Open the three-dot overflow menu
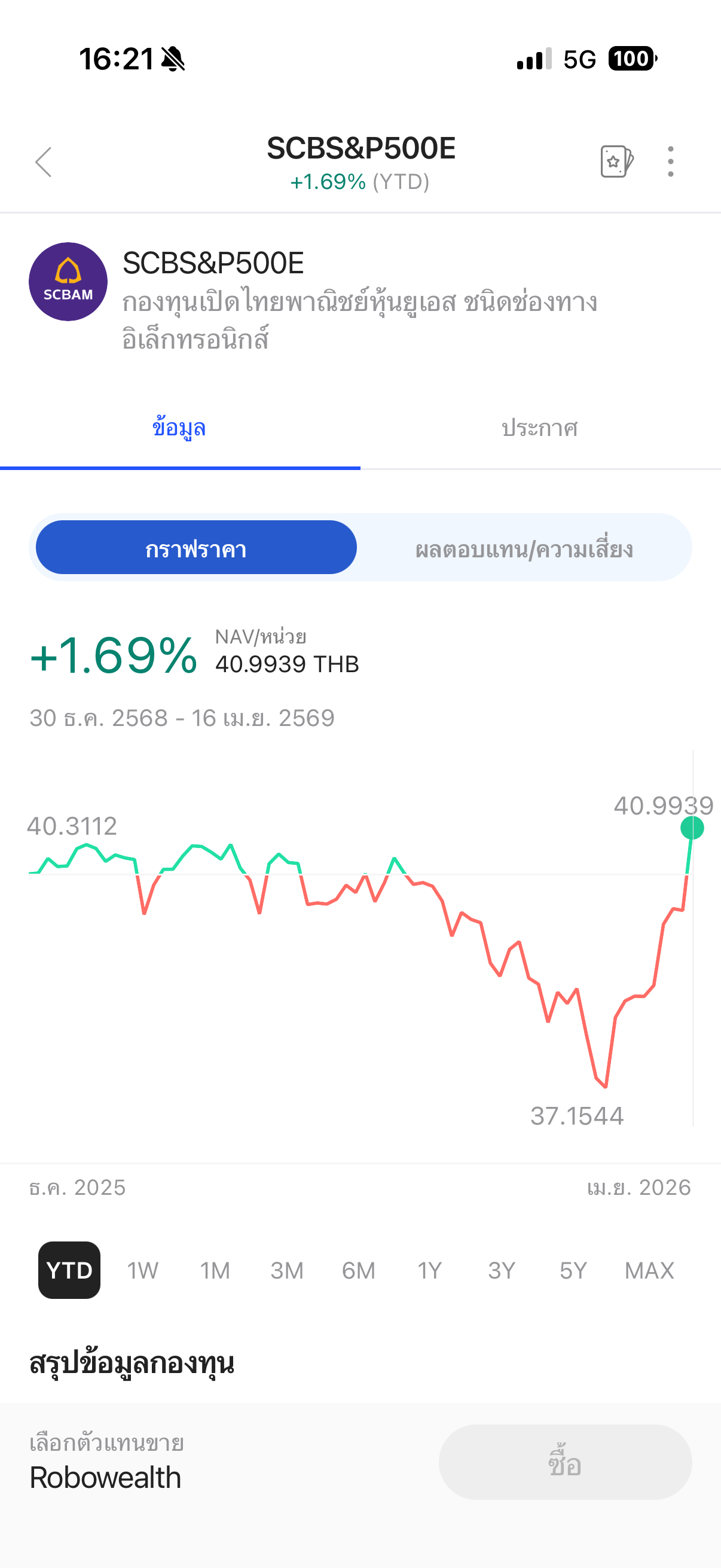Screen dimensions: 721x1568 tap(670, 162)
